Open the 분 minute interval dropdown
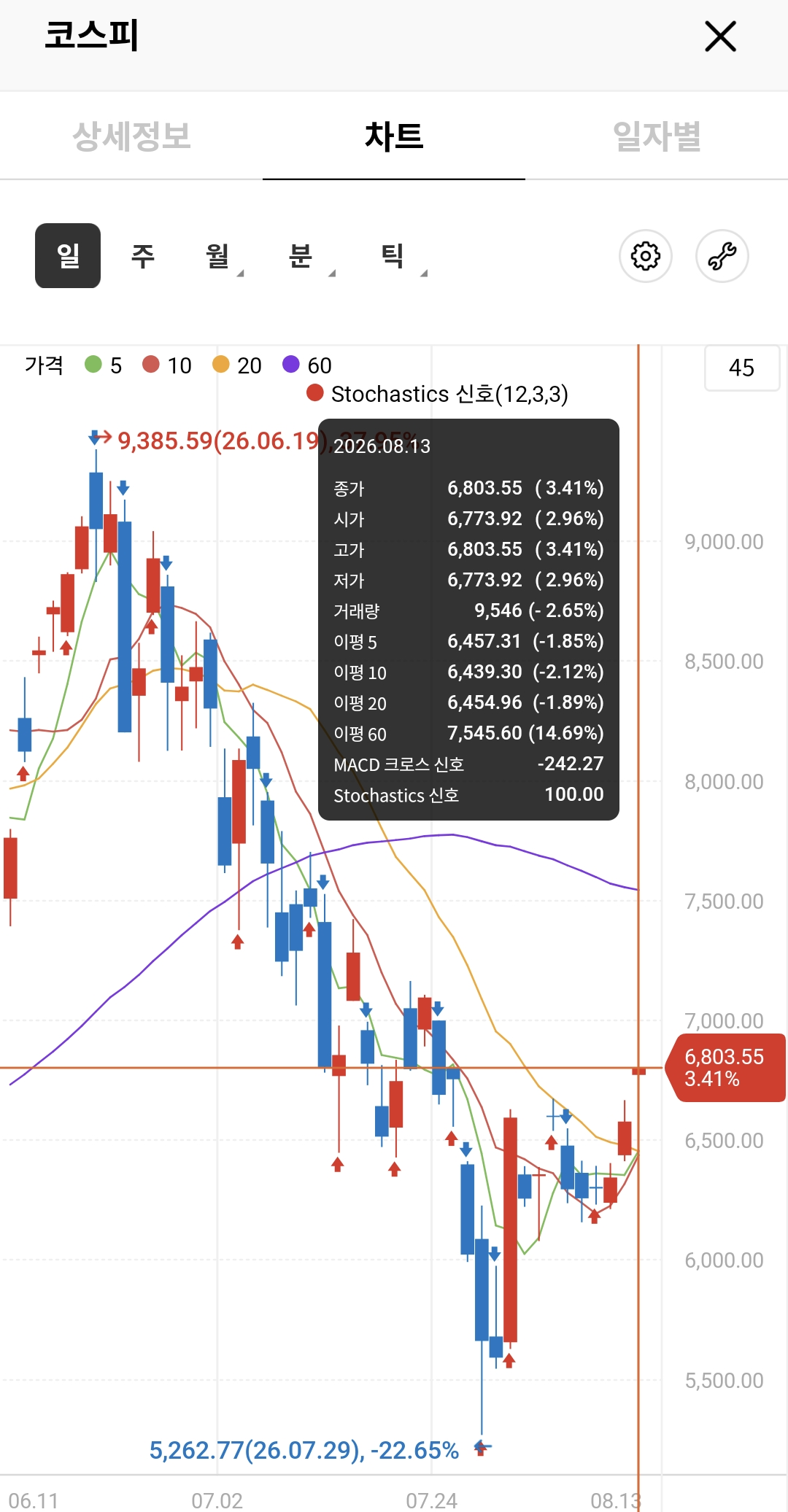 305,255
